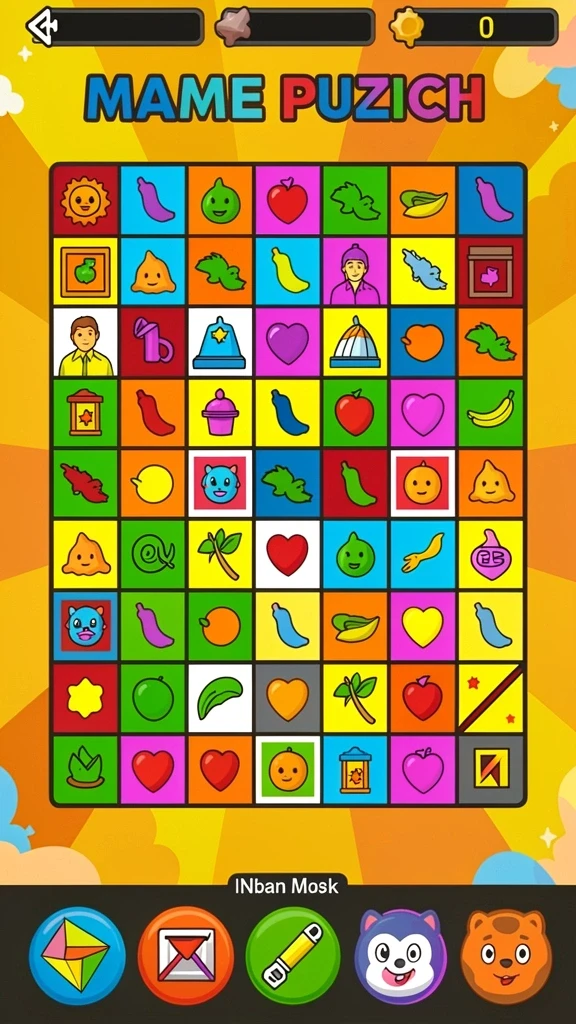
Task: Tap the orange bear face button
Action: (506, 956)
